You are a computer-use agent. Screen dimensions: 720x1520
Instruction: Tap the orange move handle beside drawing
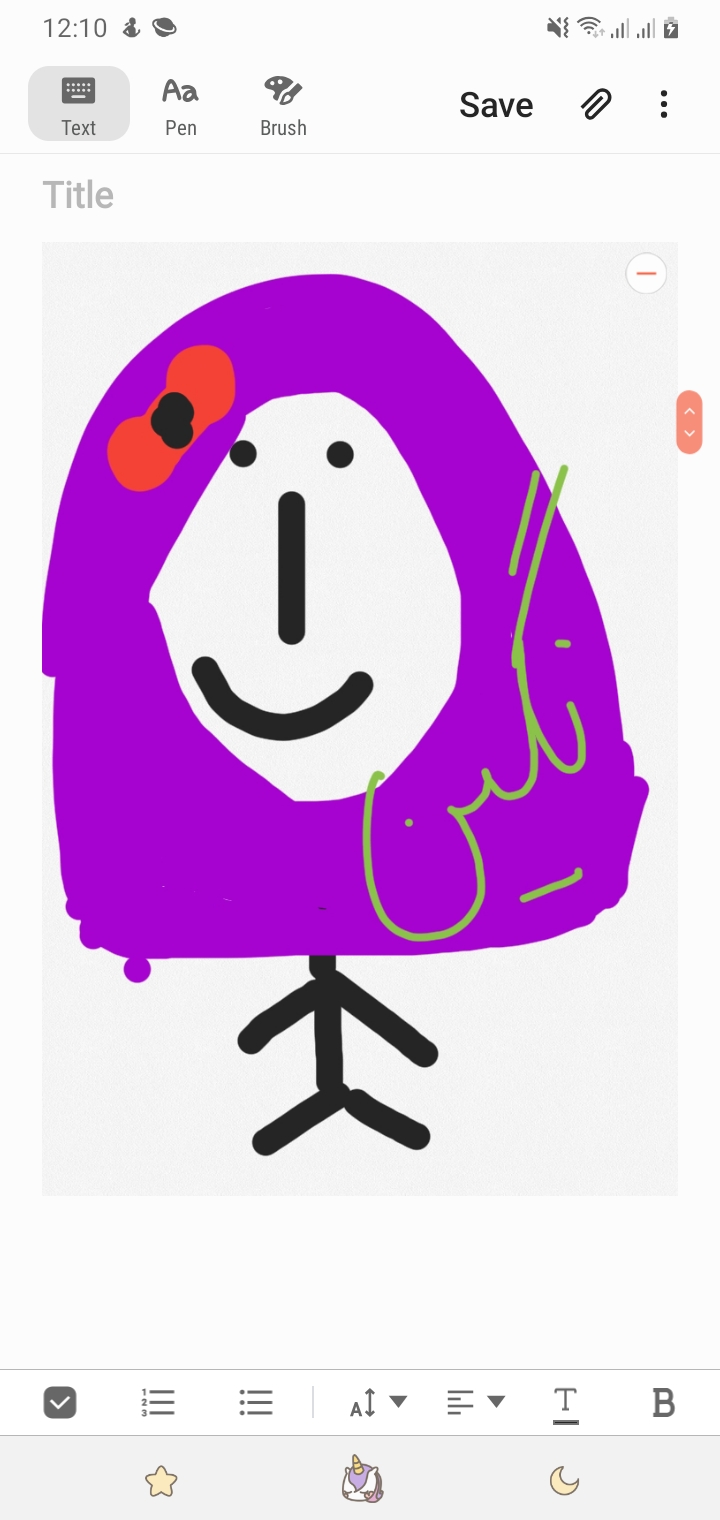[x=689, y=422]
